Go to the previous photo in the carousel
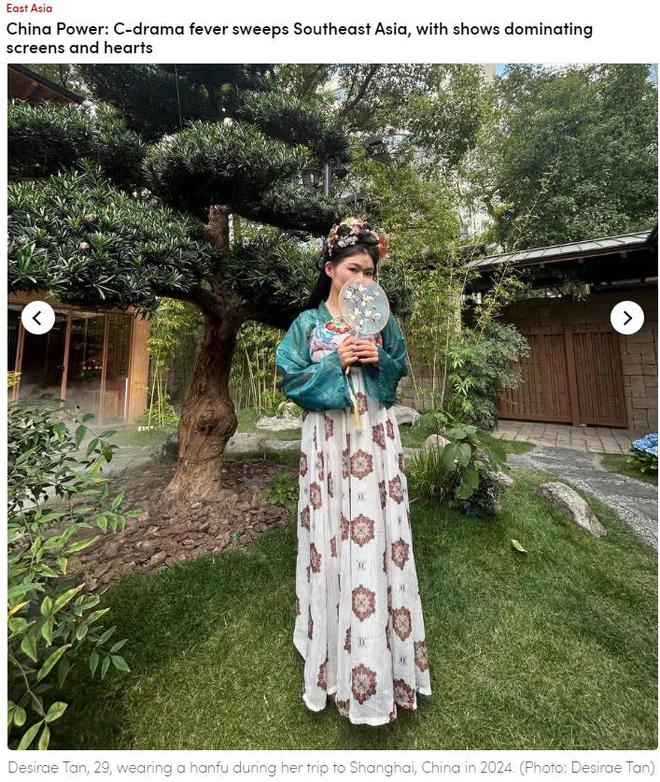Screen dimensions: 660x782 click(x=38, y=318)
